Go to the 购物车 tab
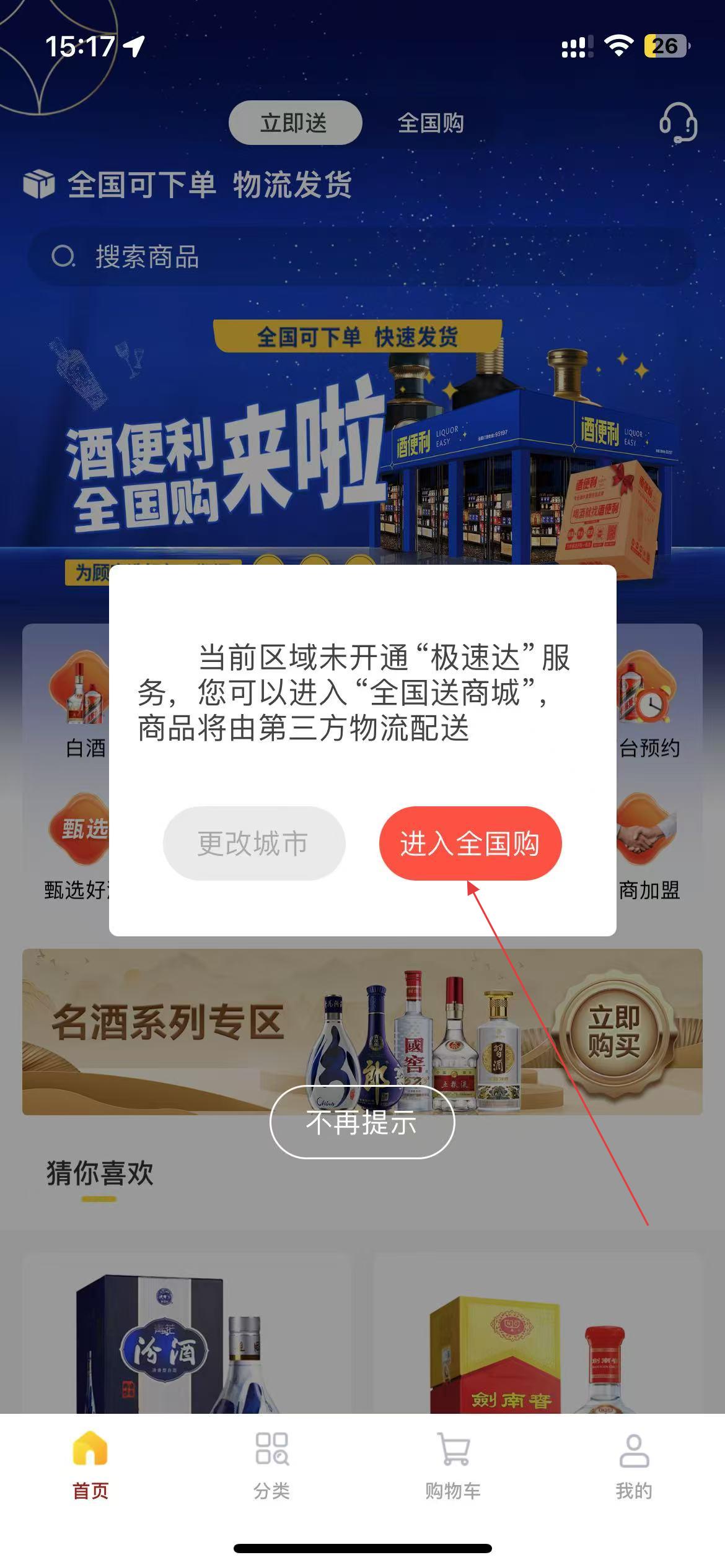725x1568 pixels. tap(453, 1465)
